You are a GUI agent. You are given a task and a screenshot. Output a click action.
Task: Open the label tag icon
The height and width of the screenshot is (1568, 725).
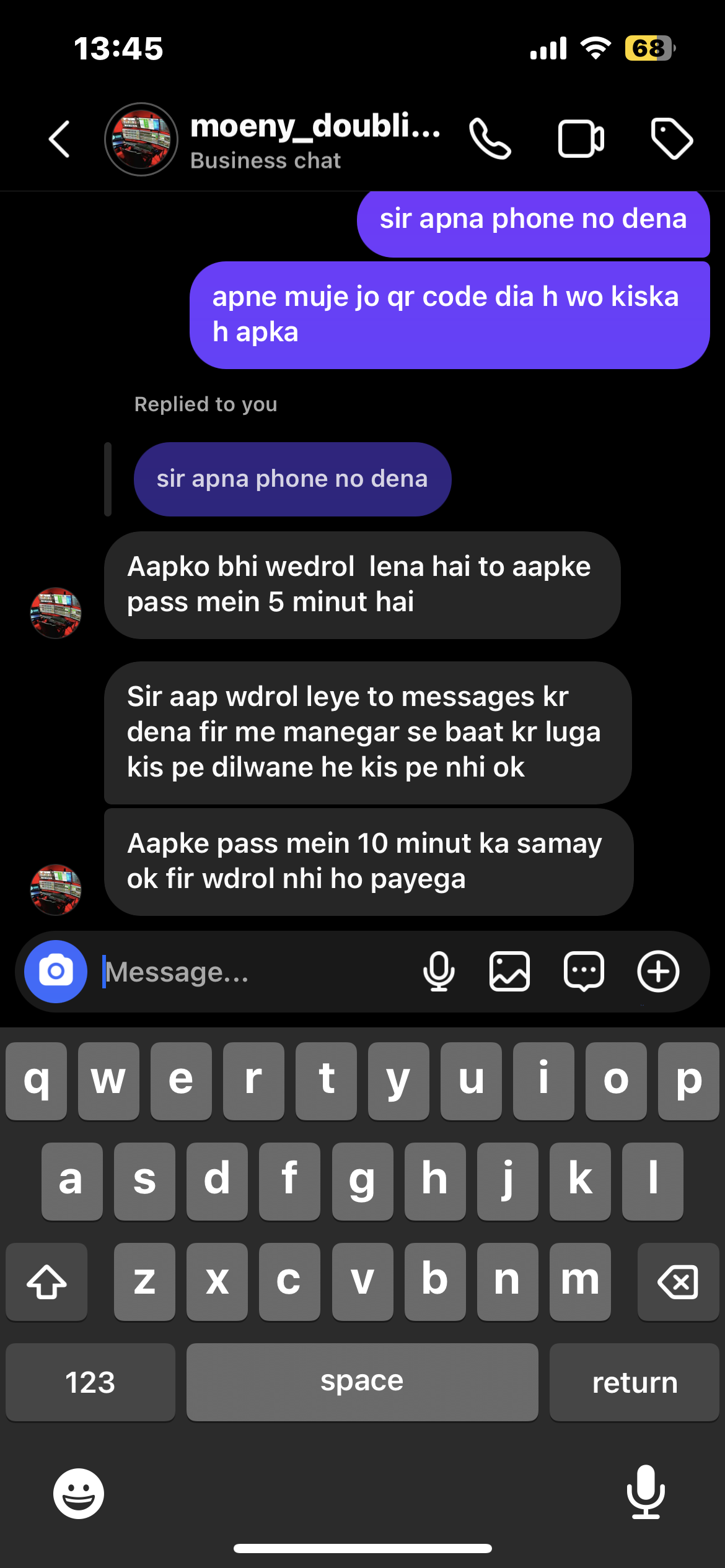[672, 138]
